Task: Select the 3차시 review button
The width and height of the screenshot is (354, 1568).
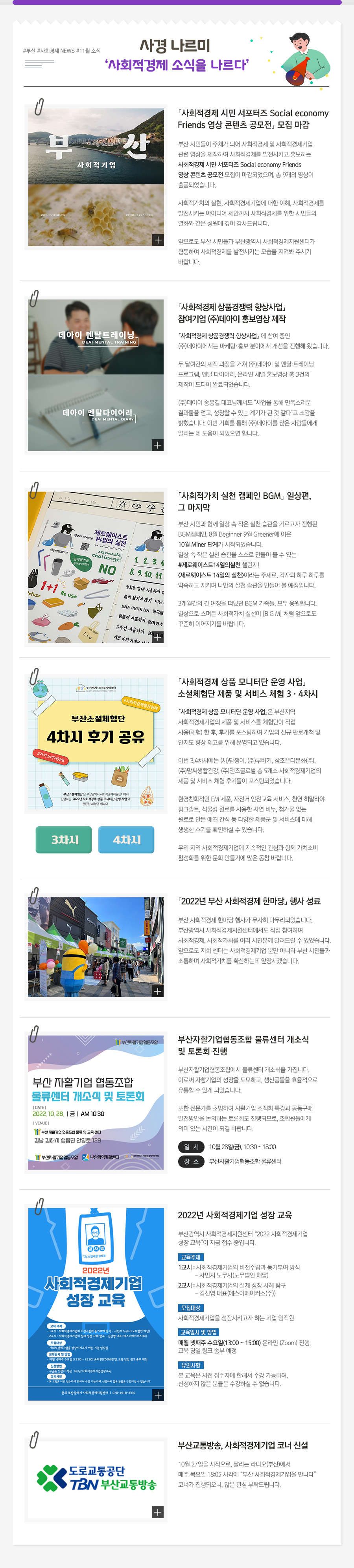Action: 64,839
